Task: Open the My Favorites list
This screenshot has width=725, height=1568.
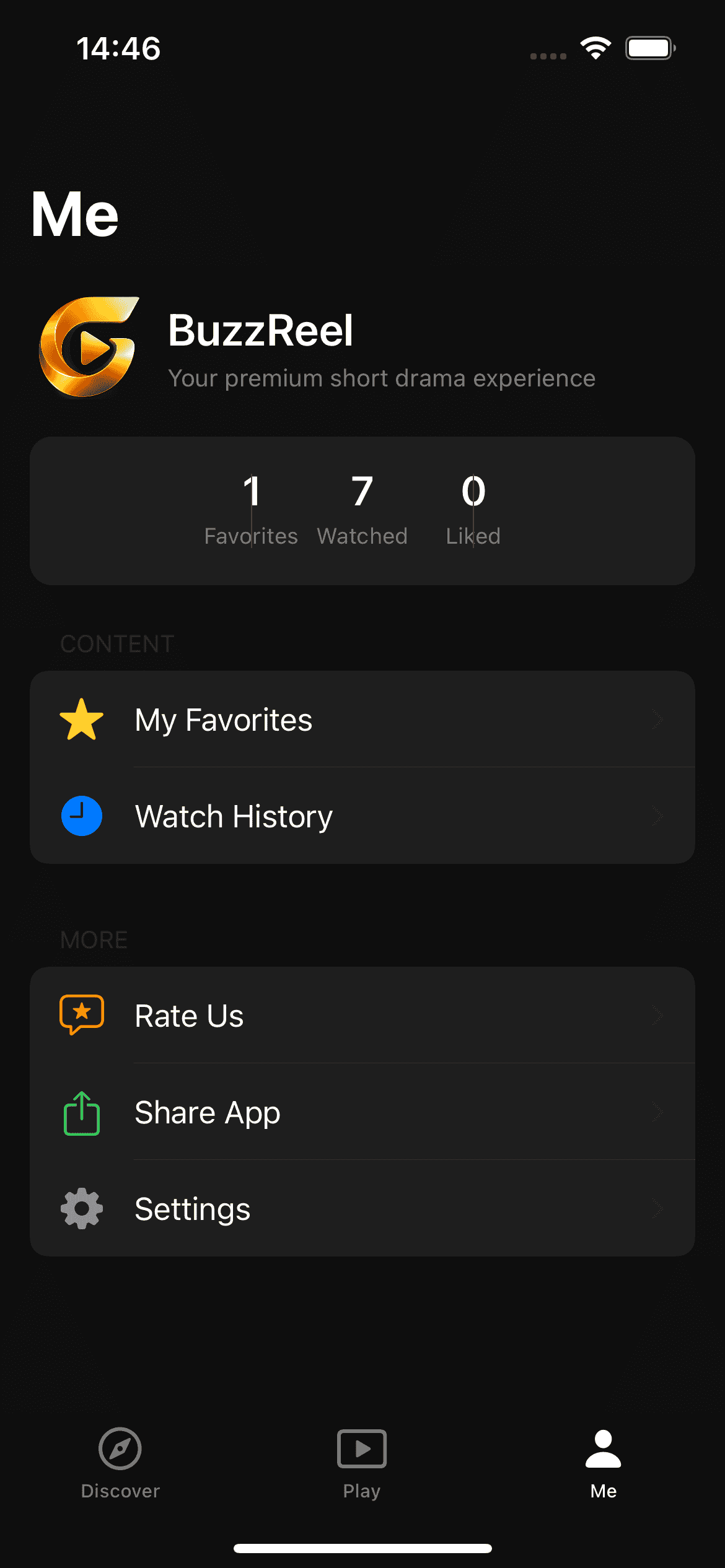Action: point(223,720)
